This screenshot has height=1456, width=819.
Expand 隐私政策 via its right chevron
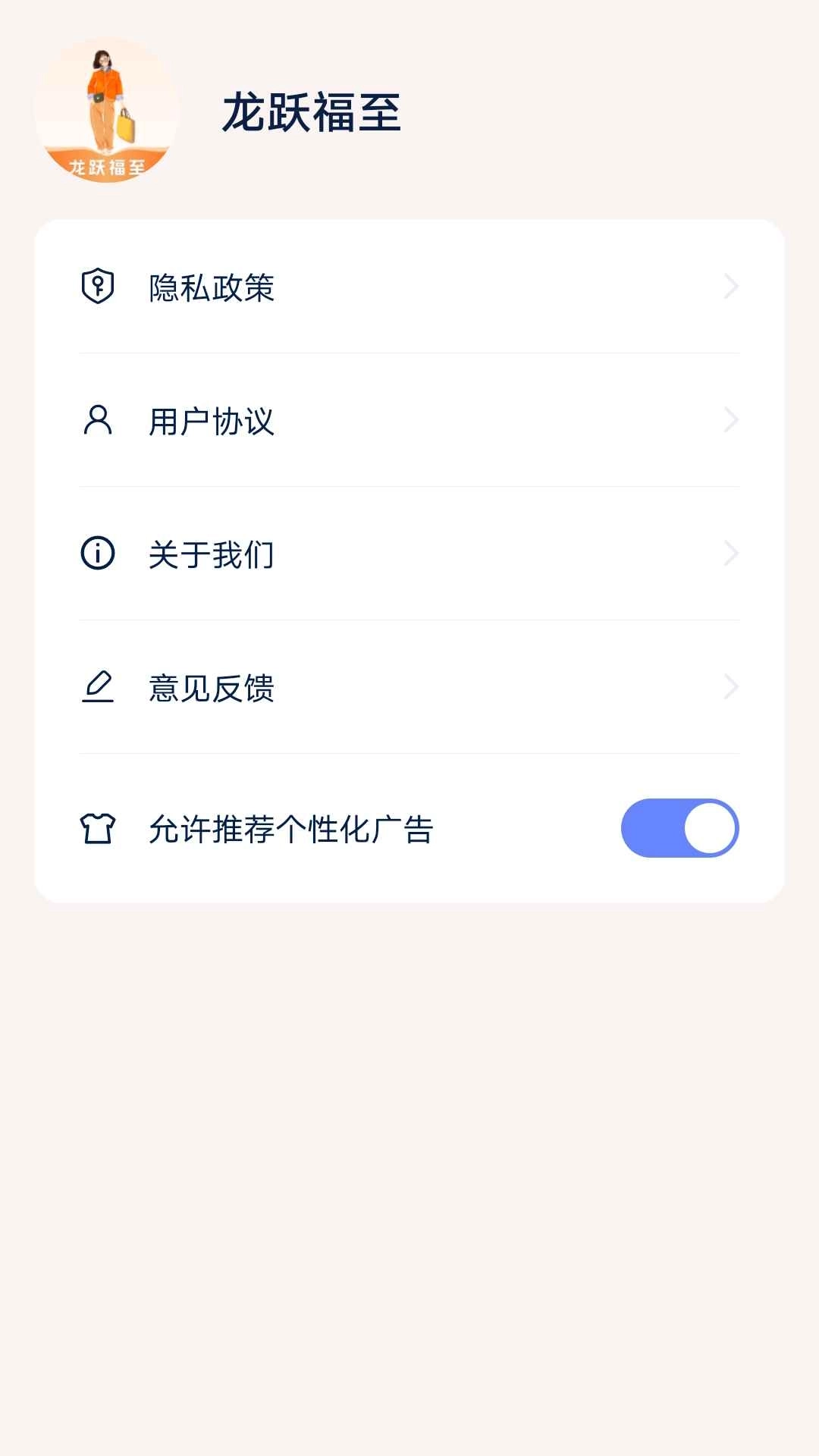730,287
